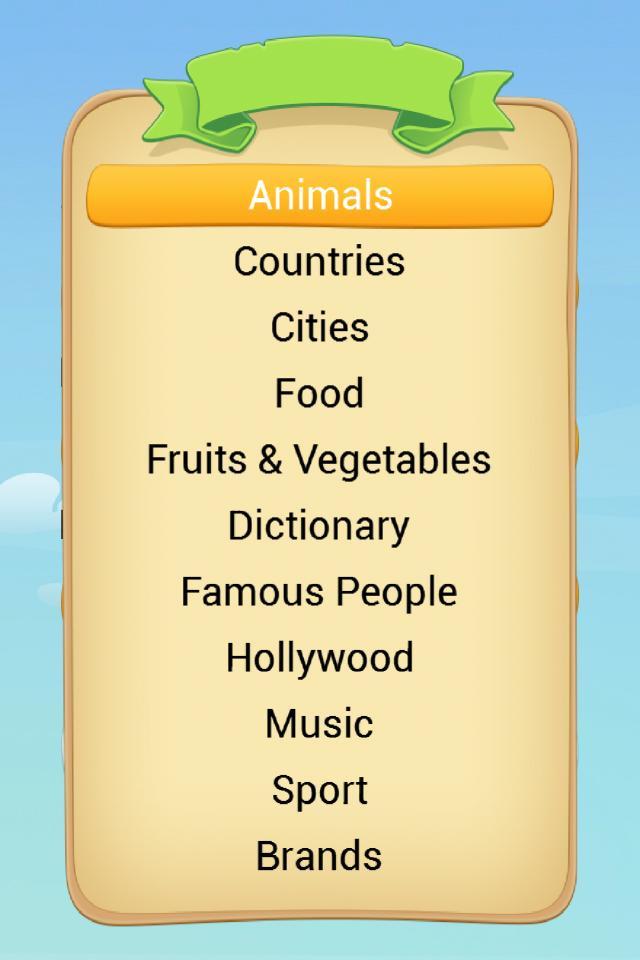Choose the Famous People category

pyautogui.click(x=320, y=591)
